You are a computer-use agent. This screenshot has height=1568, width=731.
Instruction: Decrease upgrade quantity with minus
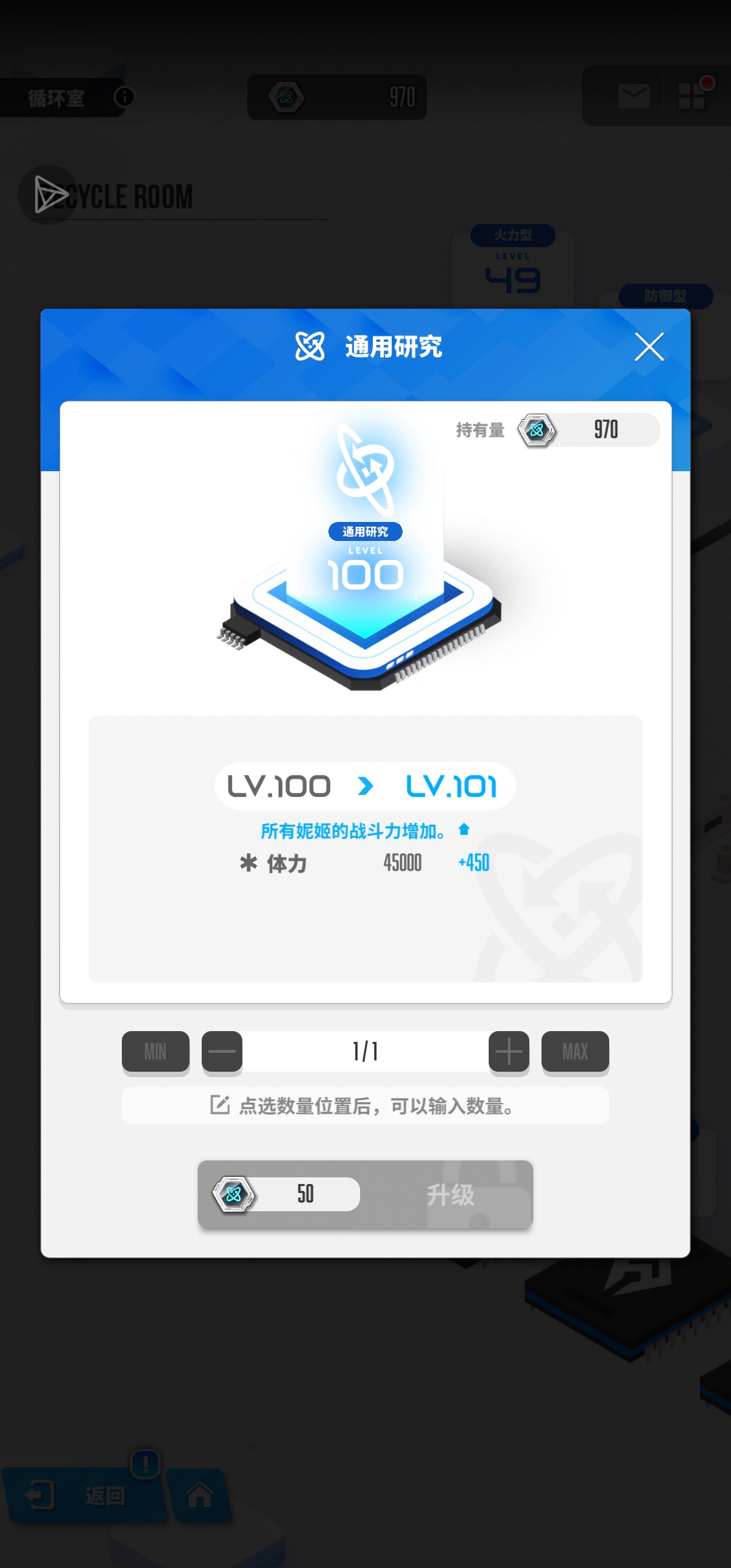click(222, 1051)
